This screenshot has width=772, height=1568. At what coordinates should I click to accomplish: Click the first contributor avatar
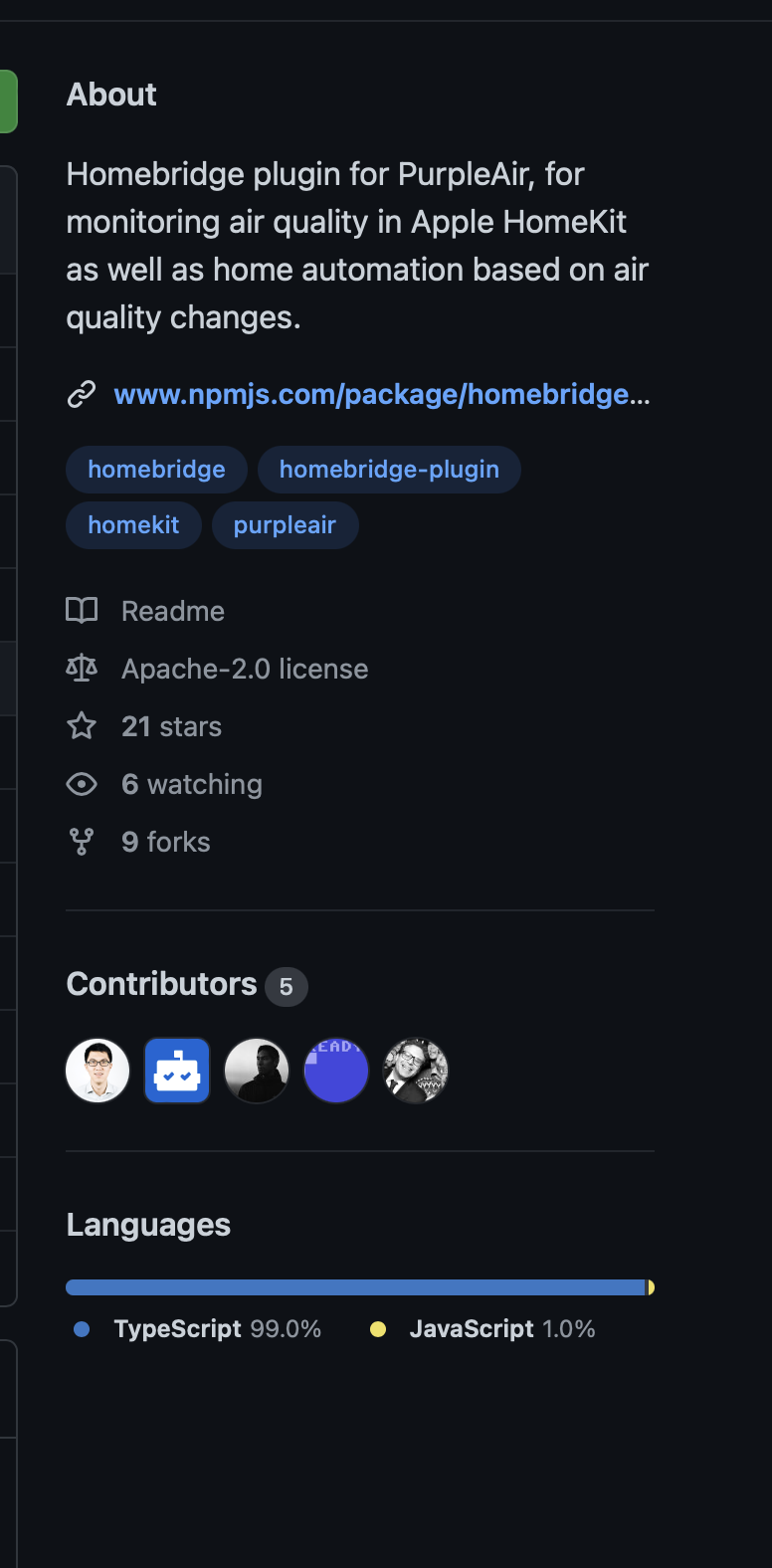click(97, 1070)
